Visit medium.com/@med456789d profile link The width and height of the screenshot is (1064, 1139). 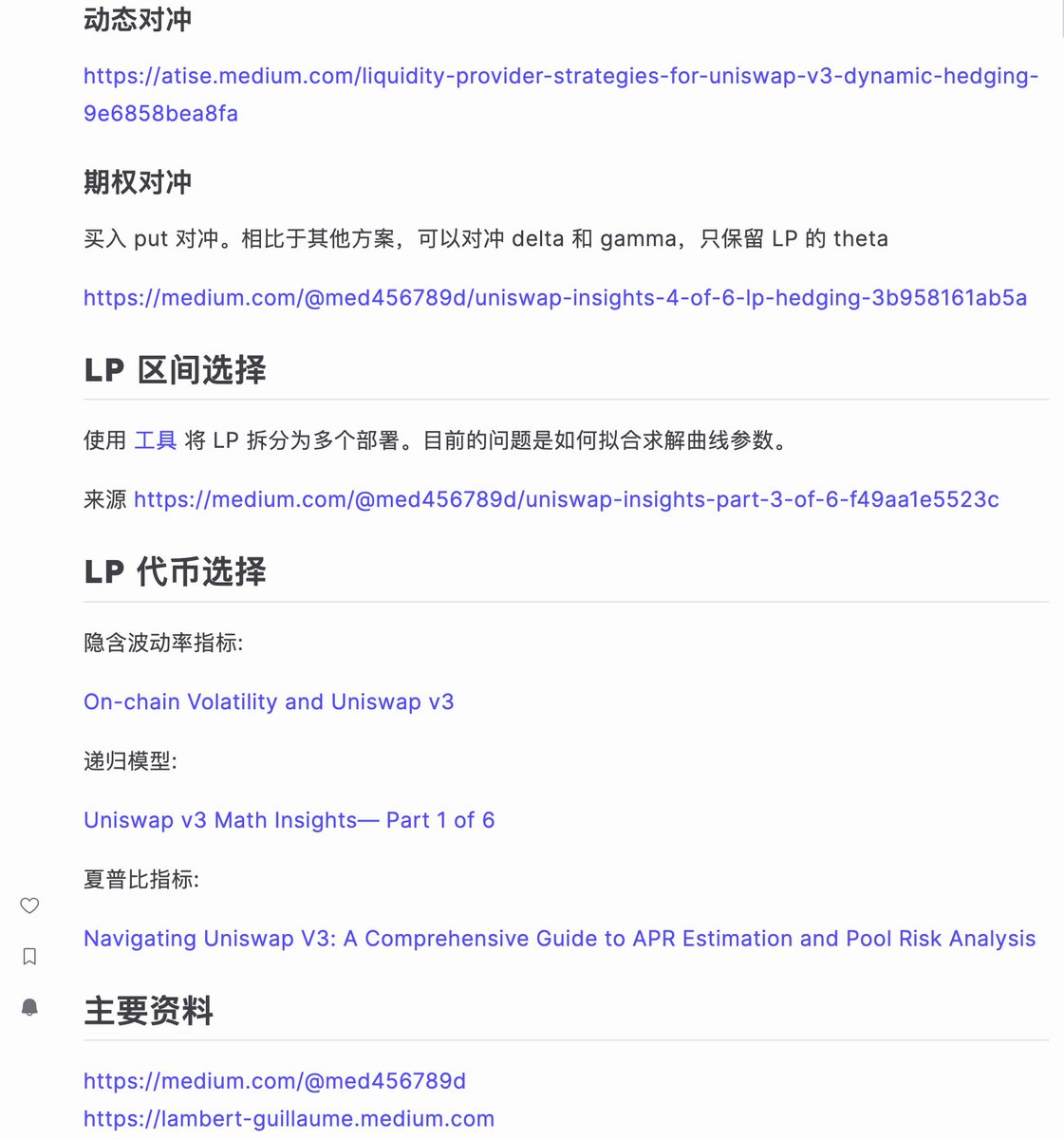pyautogui.click(x=274, y=1081)
